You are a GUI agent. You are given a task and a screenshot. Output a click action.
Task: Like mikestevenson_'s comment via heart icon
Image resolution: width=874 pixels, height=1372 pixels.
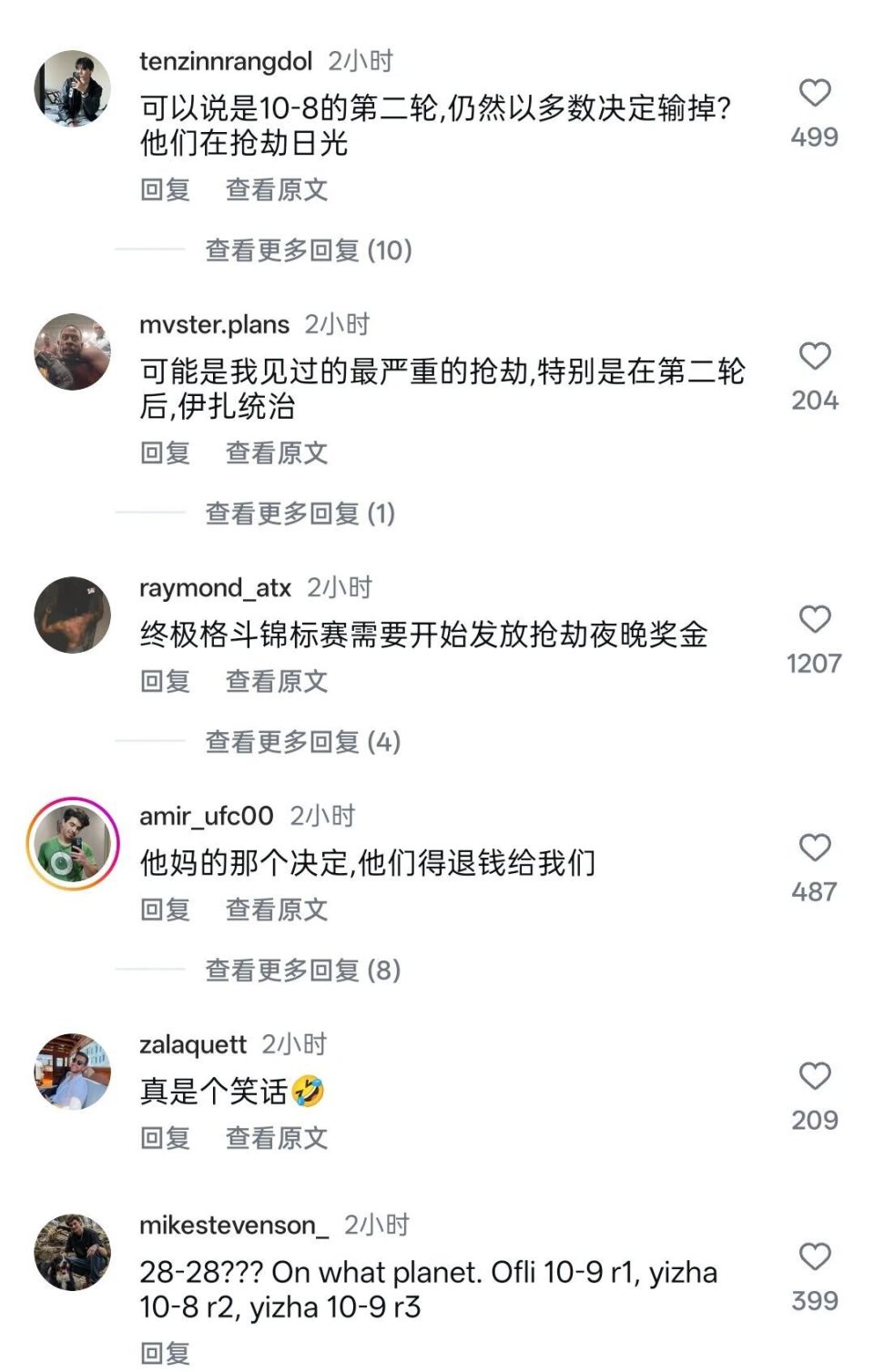click(815, 1256)
